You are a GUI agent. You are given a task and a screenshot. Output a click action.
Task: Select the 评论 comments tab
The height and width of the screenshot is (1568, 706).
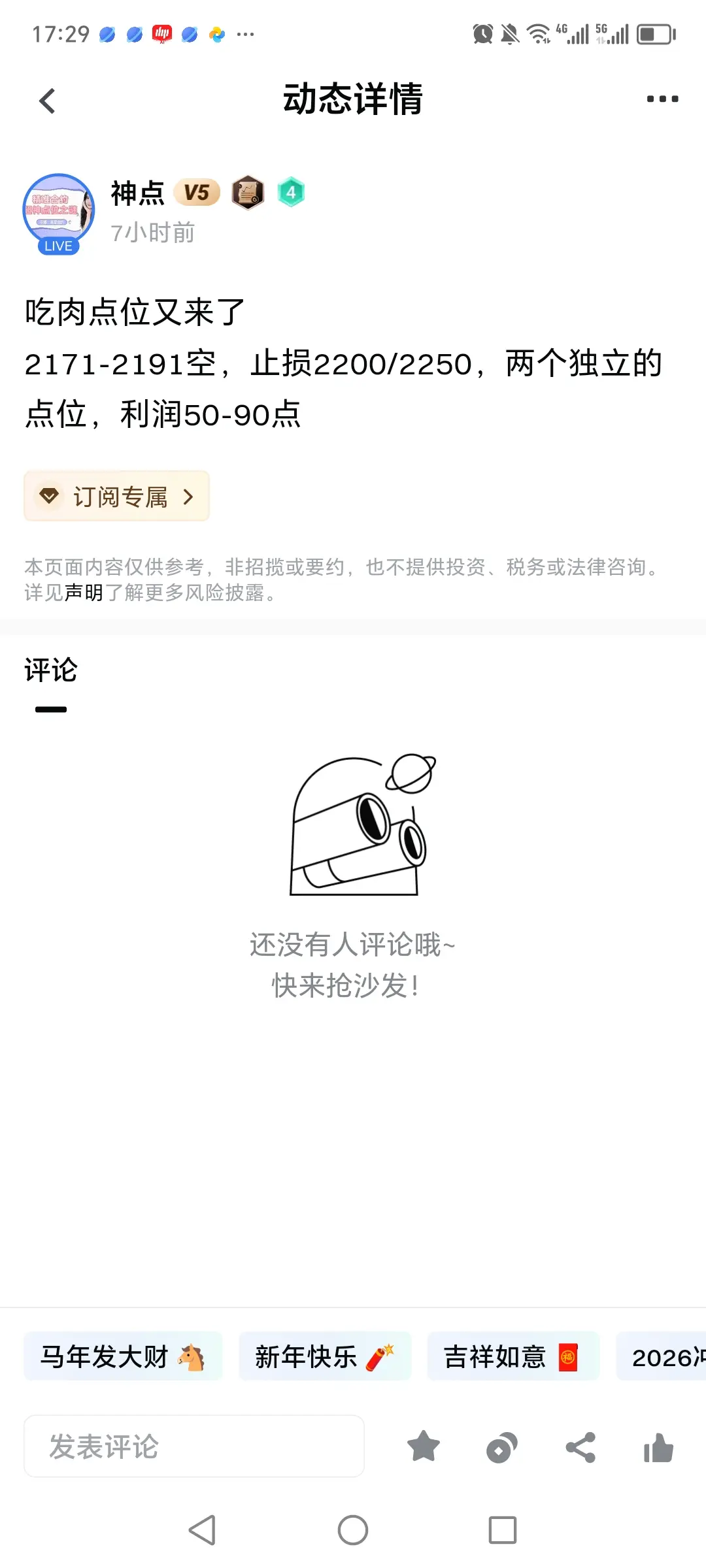point(50,670)
